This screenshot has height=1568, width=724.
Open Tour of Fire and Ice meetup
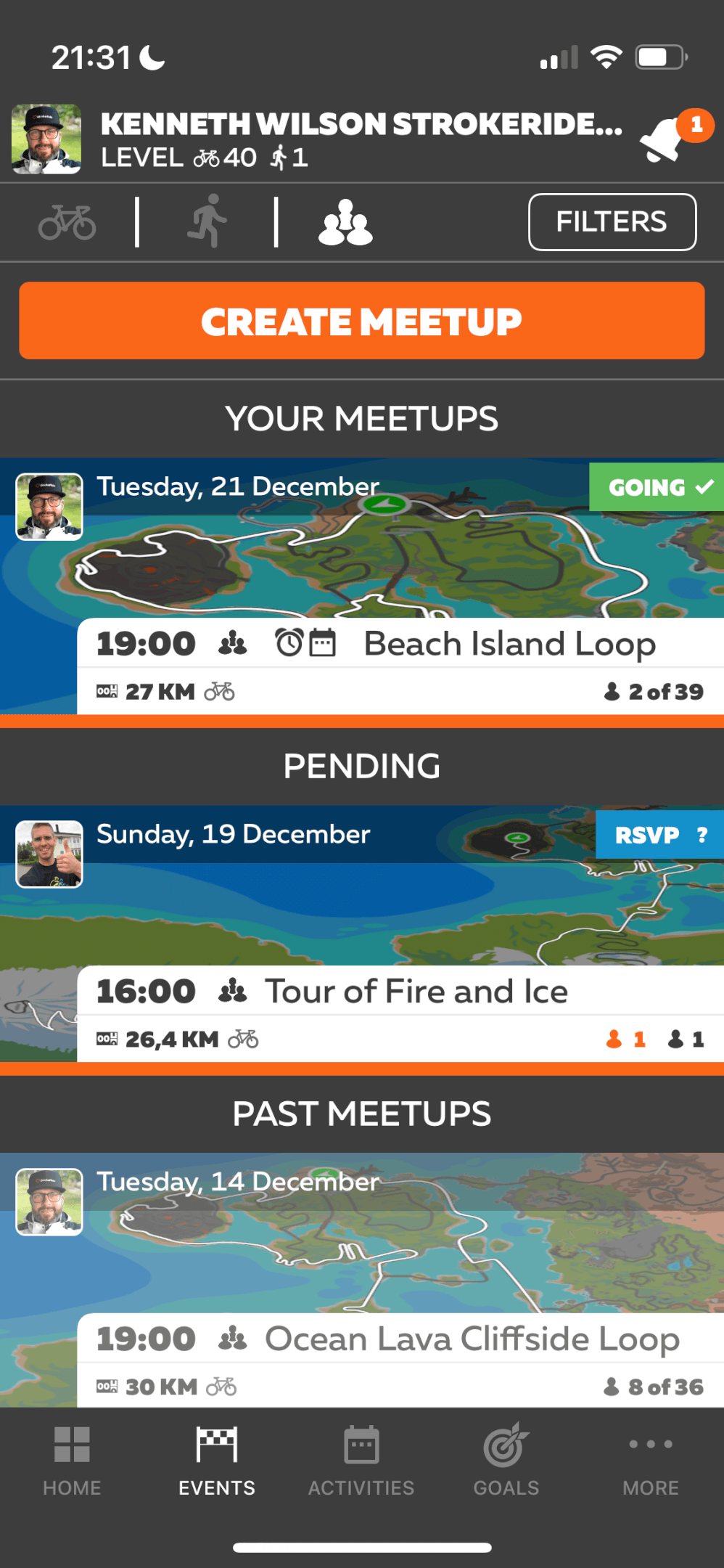coord(416,992)
